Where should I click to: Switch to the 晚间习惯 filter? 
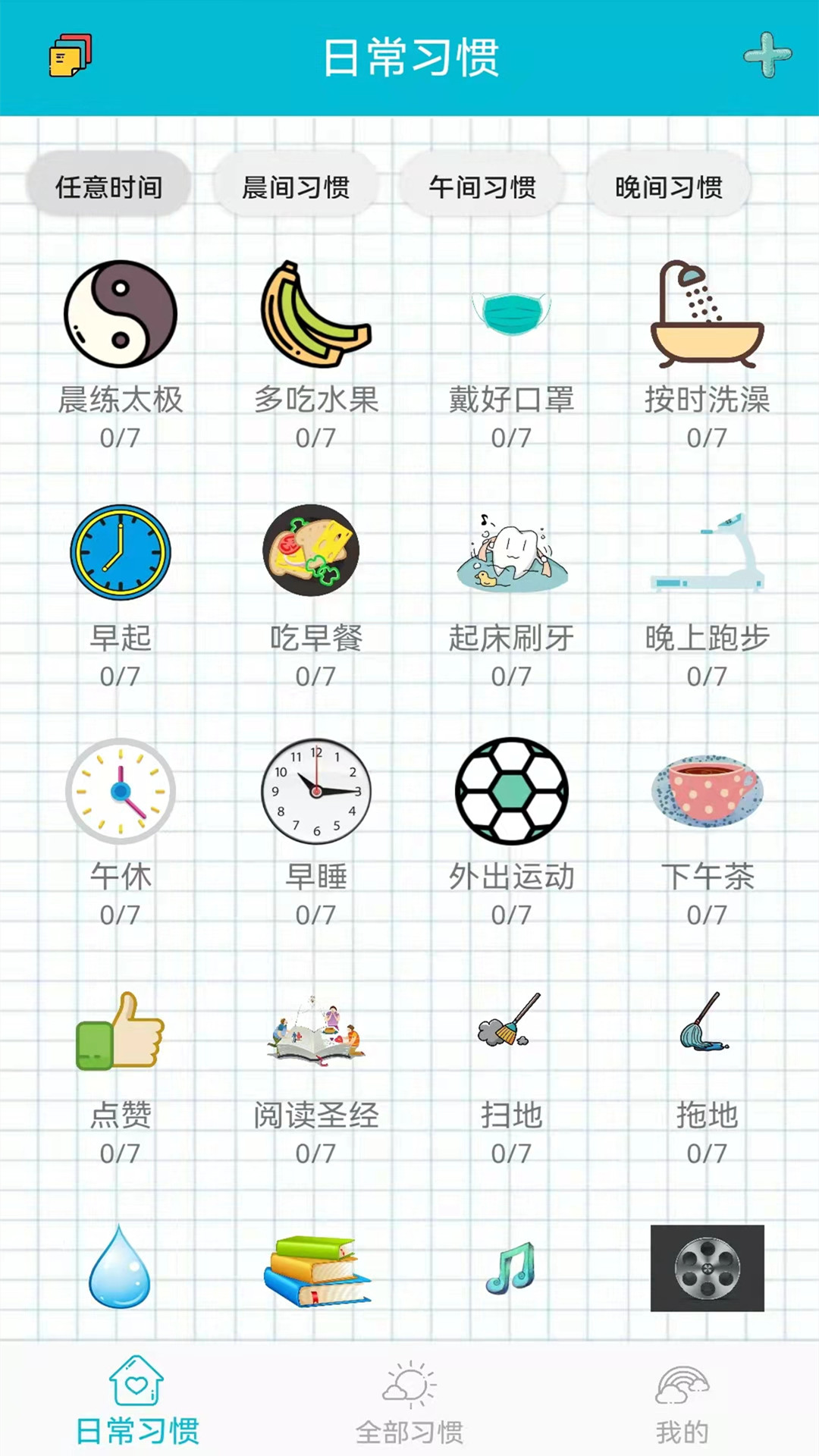click(669, 186)
